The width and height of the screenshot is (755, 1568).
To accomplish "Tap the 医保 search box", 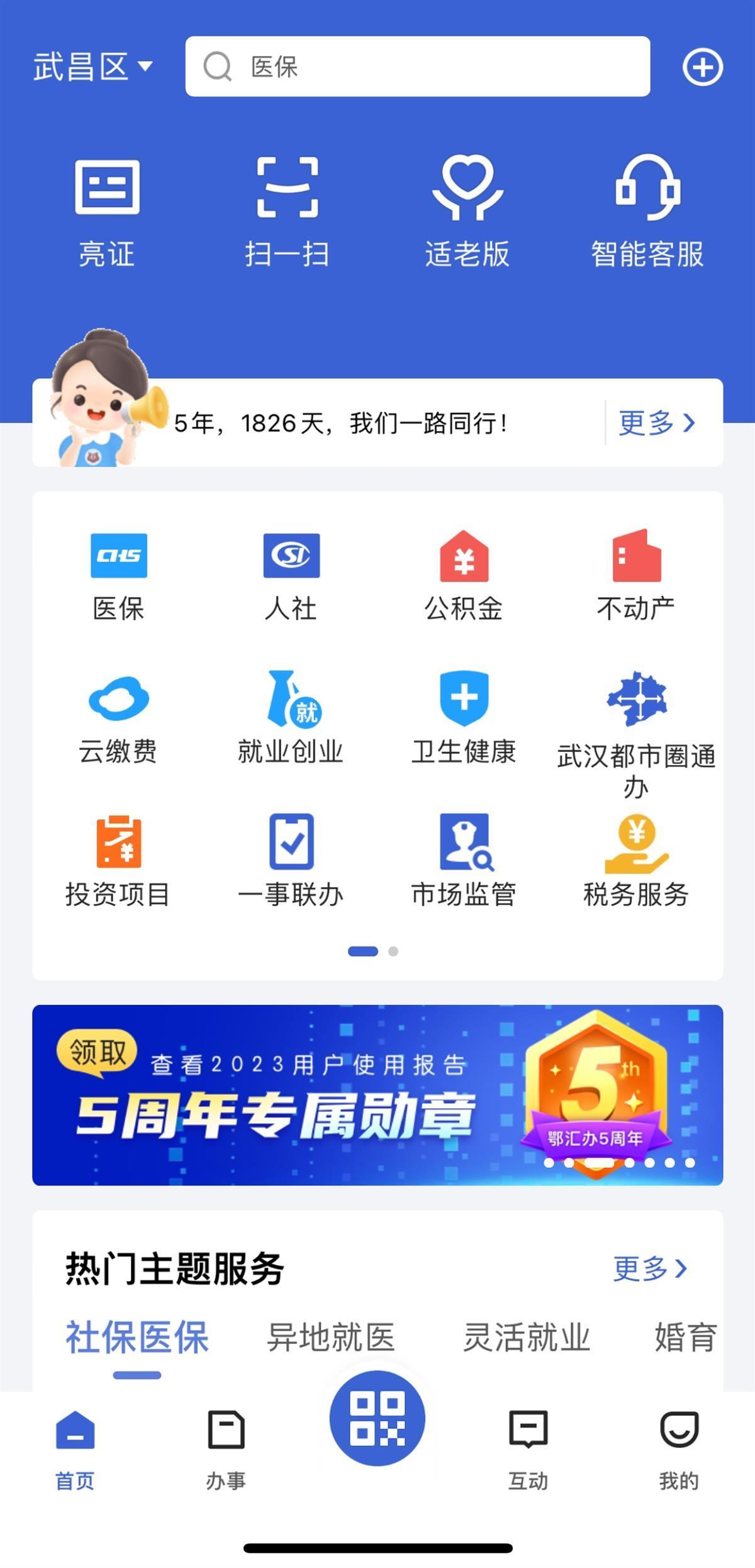I will 417,67.
